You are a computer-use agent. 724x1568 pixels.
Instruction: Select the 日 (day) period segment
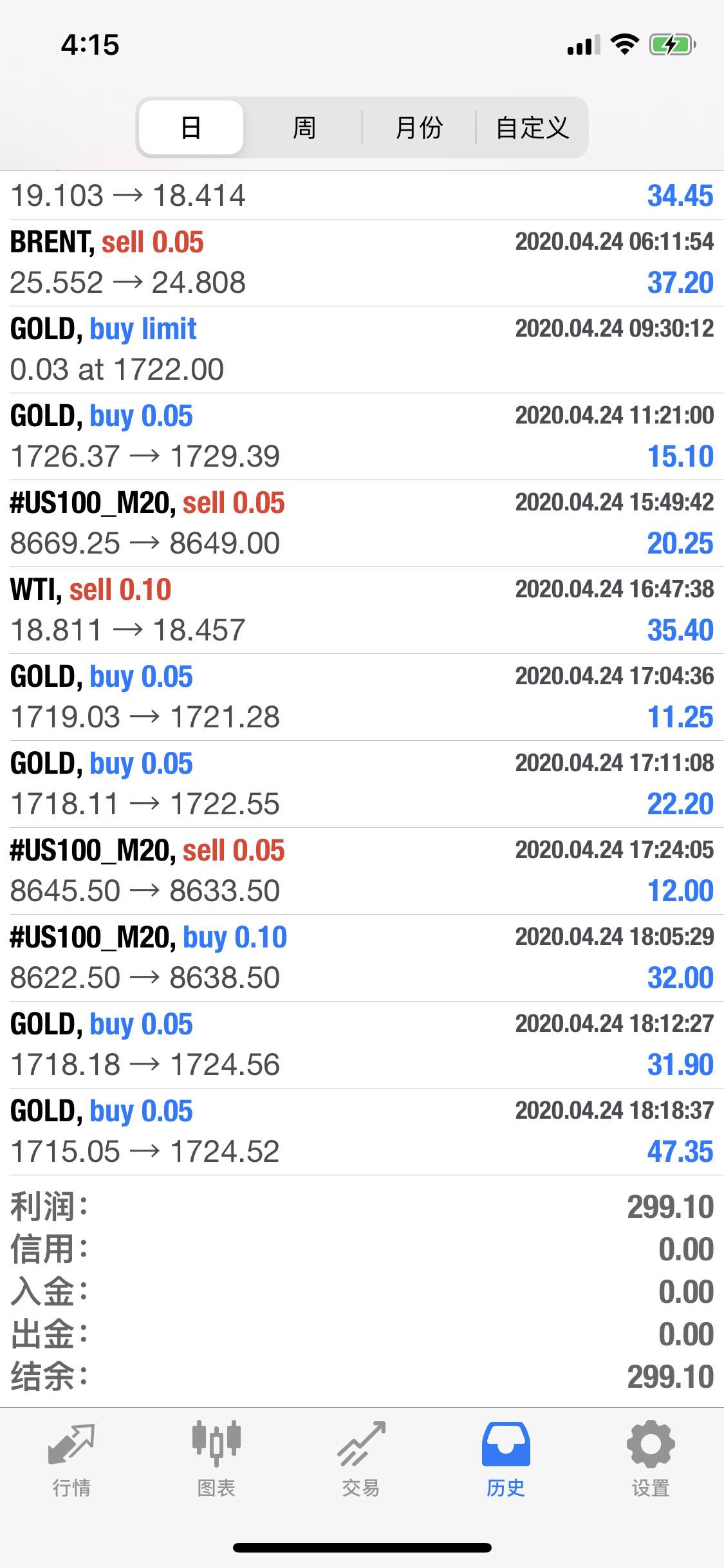point(191,127)
